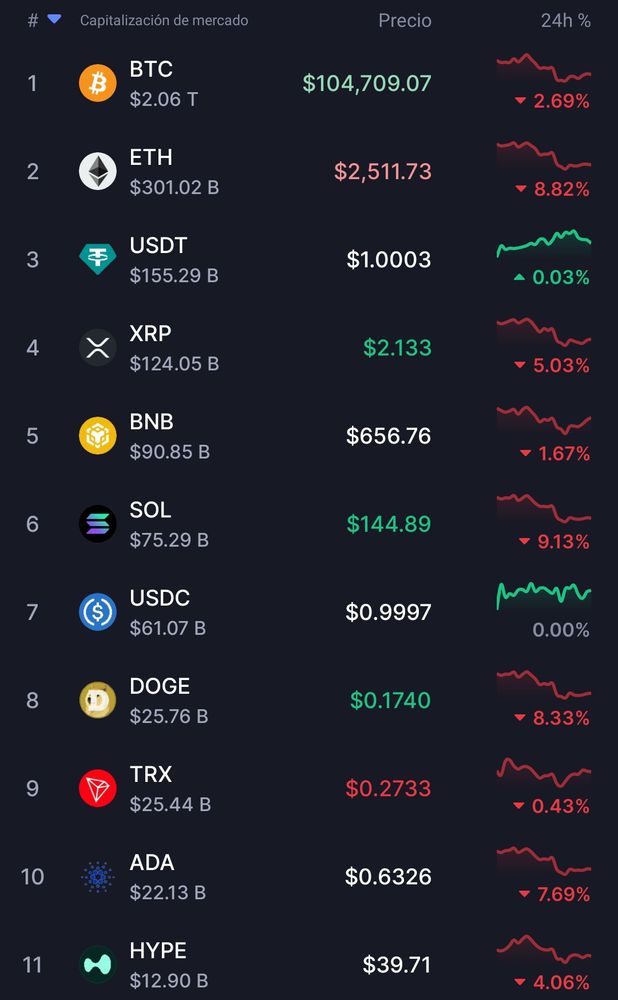Sort the list by rank number
This screenshot has width=618, height=1000.
point(43,20)
